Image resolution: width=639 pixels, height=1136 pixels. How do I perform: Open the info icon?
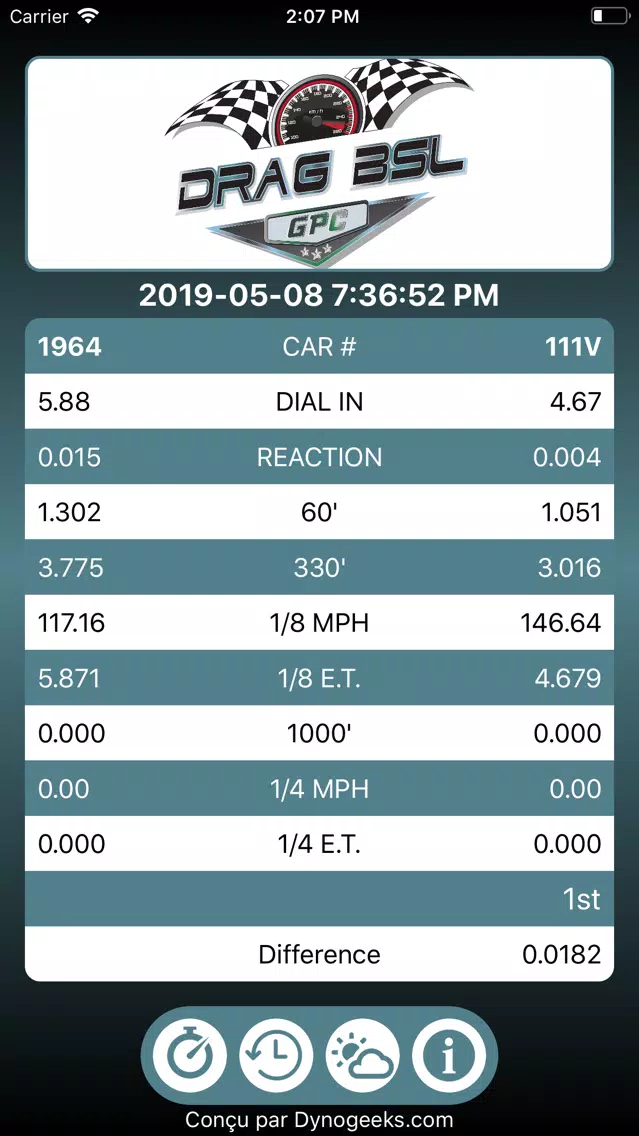point(448,1054)
